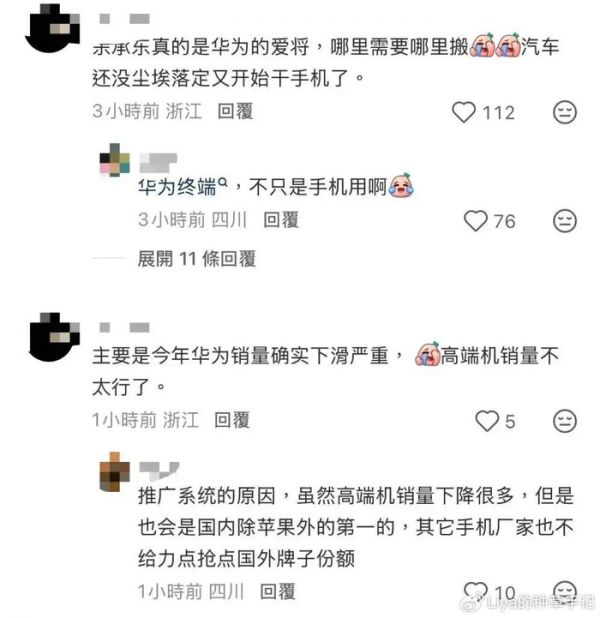The width and height of the screenshot is (600, 618).
Task: Like the comment with 5 likes
Action: point(487,420)
